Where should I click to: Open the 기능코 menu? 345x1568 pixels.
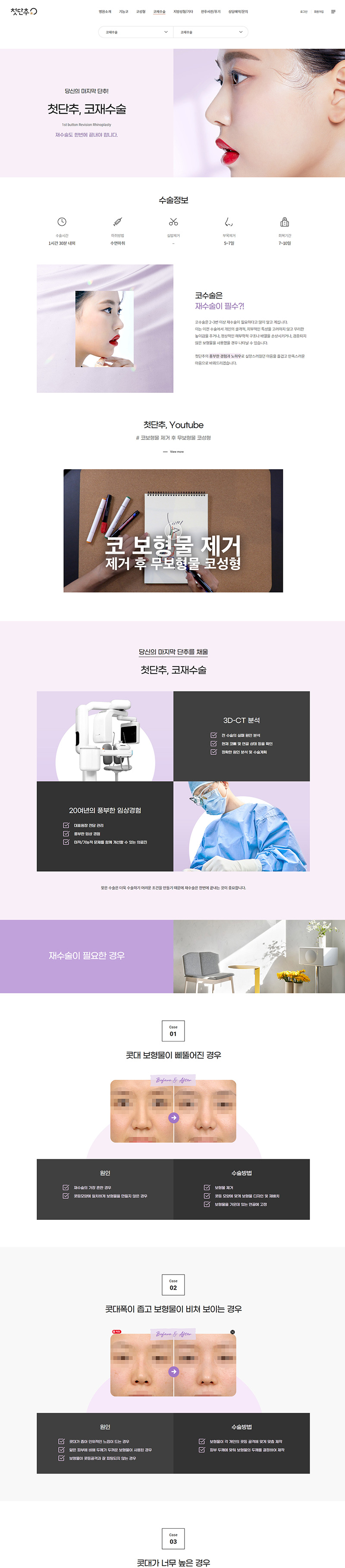coord(124,12)
